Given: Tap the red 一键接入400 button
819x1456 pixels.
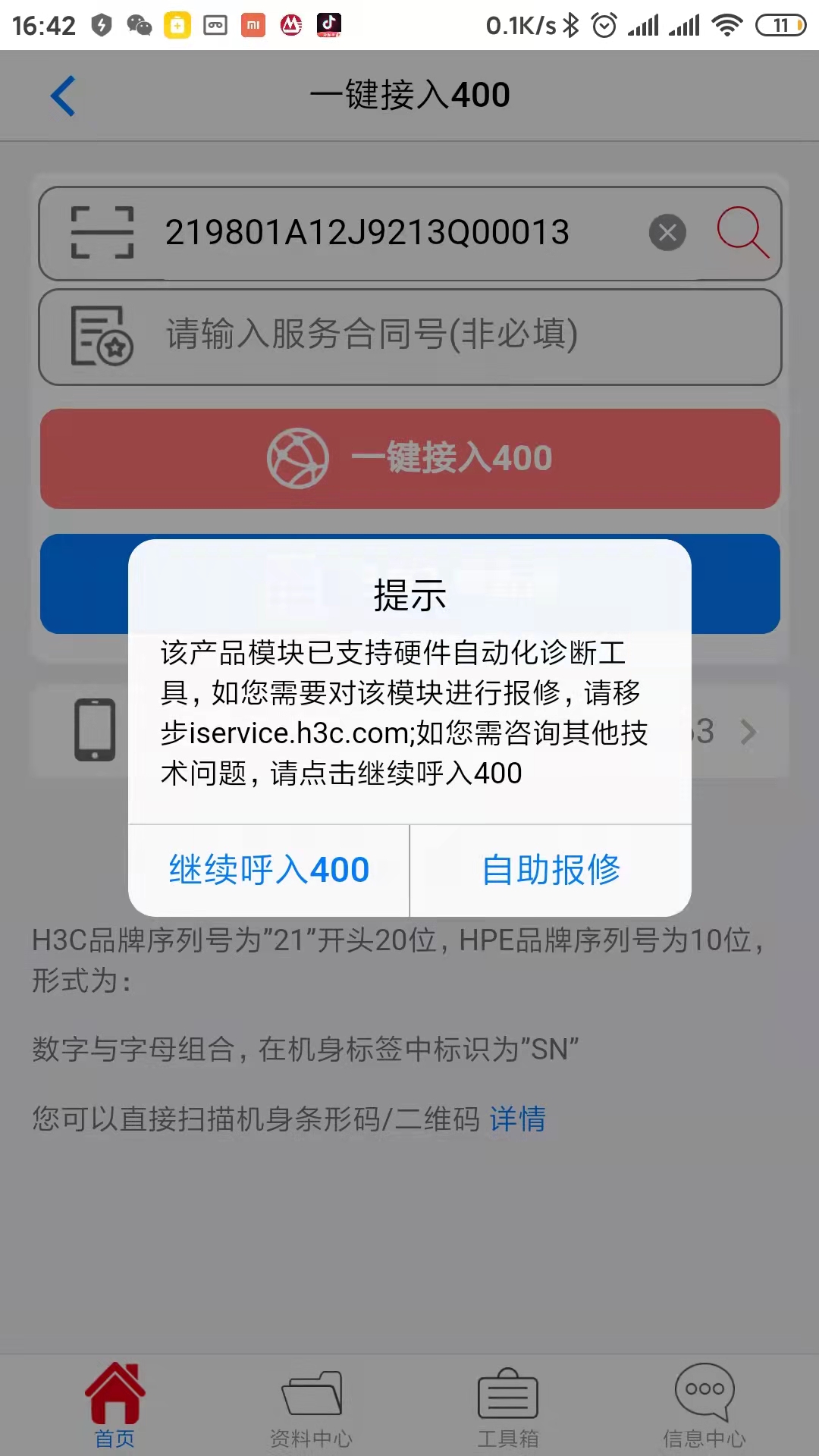Looking at the screenshot, I should coord(409,458).
